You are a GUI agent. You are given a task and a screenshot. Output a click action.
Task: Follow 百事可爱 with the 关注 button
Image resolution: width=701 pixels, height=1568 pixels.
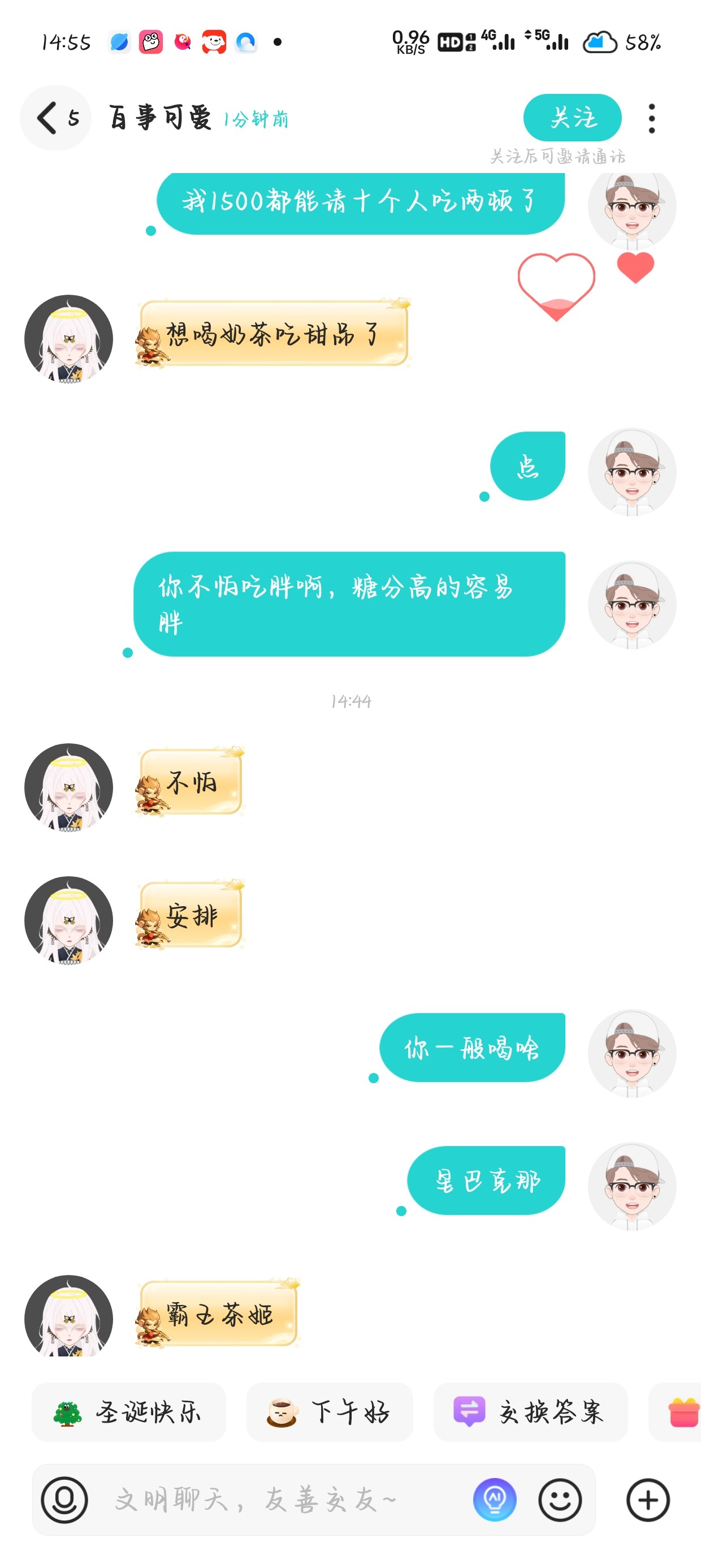pyautogui.click(x=572, y=118)
